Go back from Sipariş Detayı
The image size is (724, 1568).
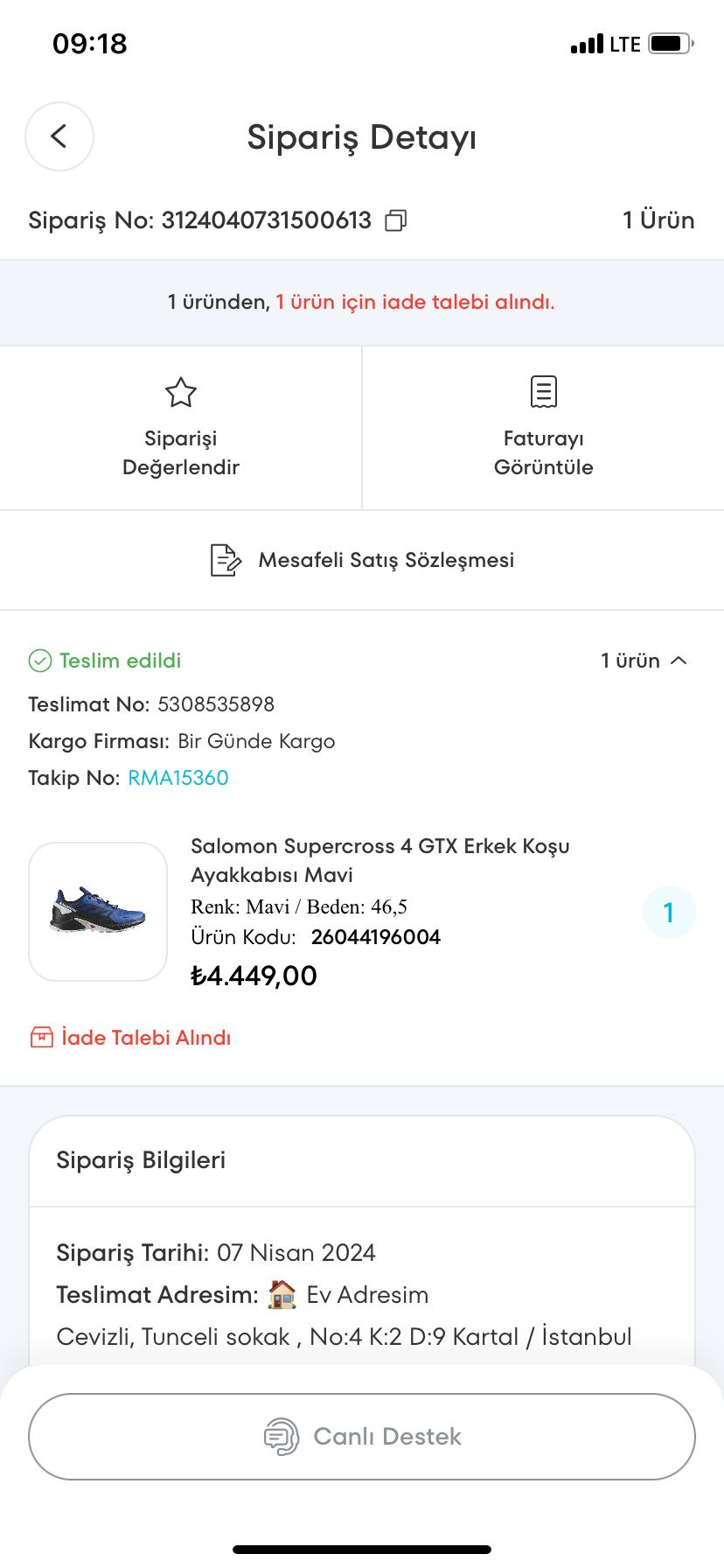click(59, 136)
